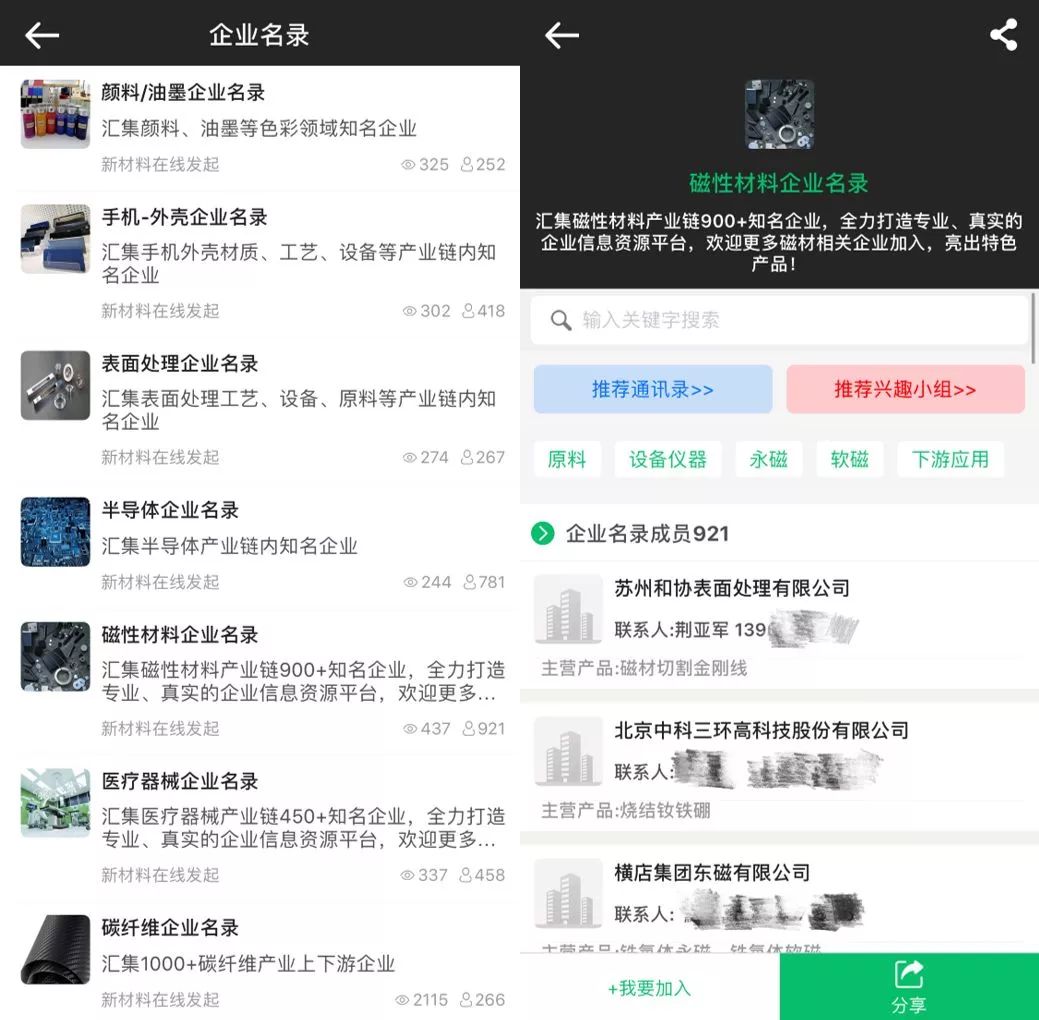Open 推荐兴趣小组>> button
Viewport: 1039px width, 1020px height.
pyautogui.click(x=905, y=389)
